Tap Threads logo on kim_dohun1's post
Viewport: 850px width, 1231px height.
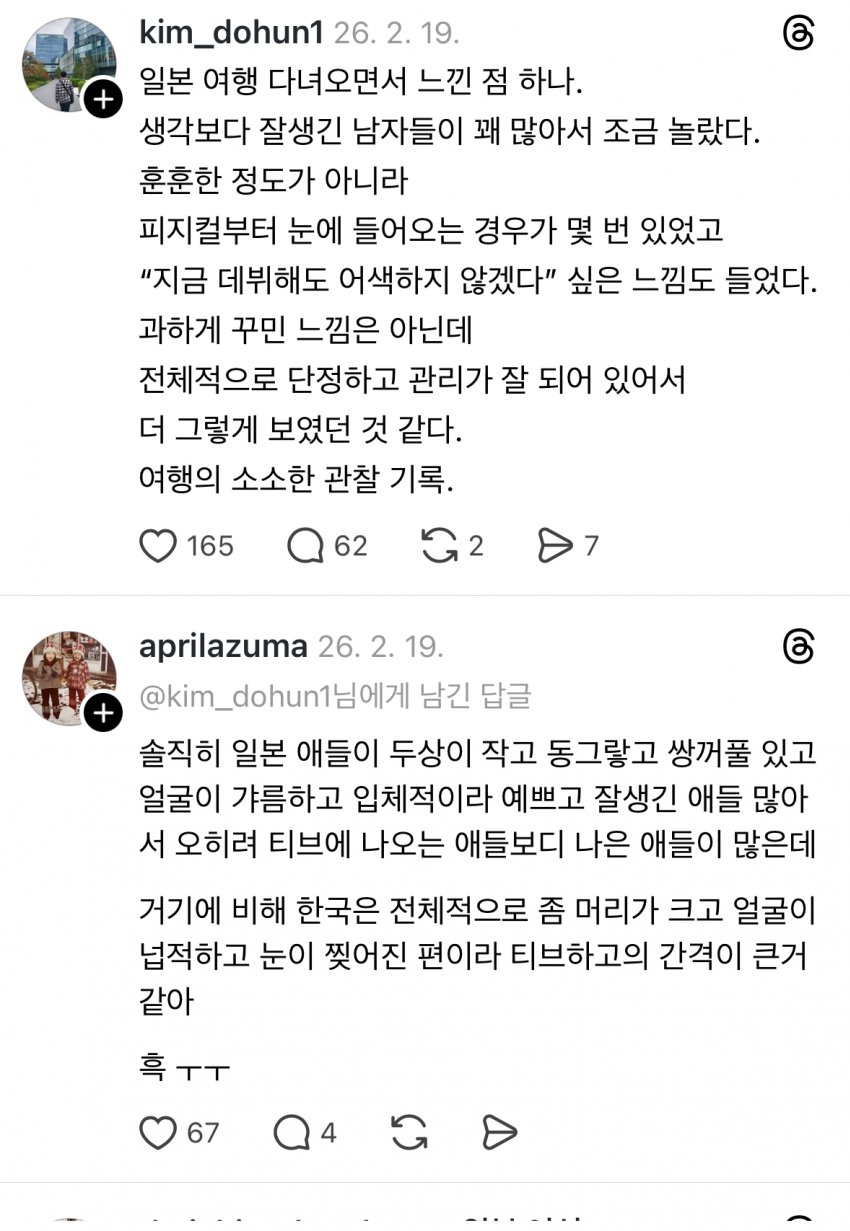coord(798,35)
